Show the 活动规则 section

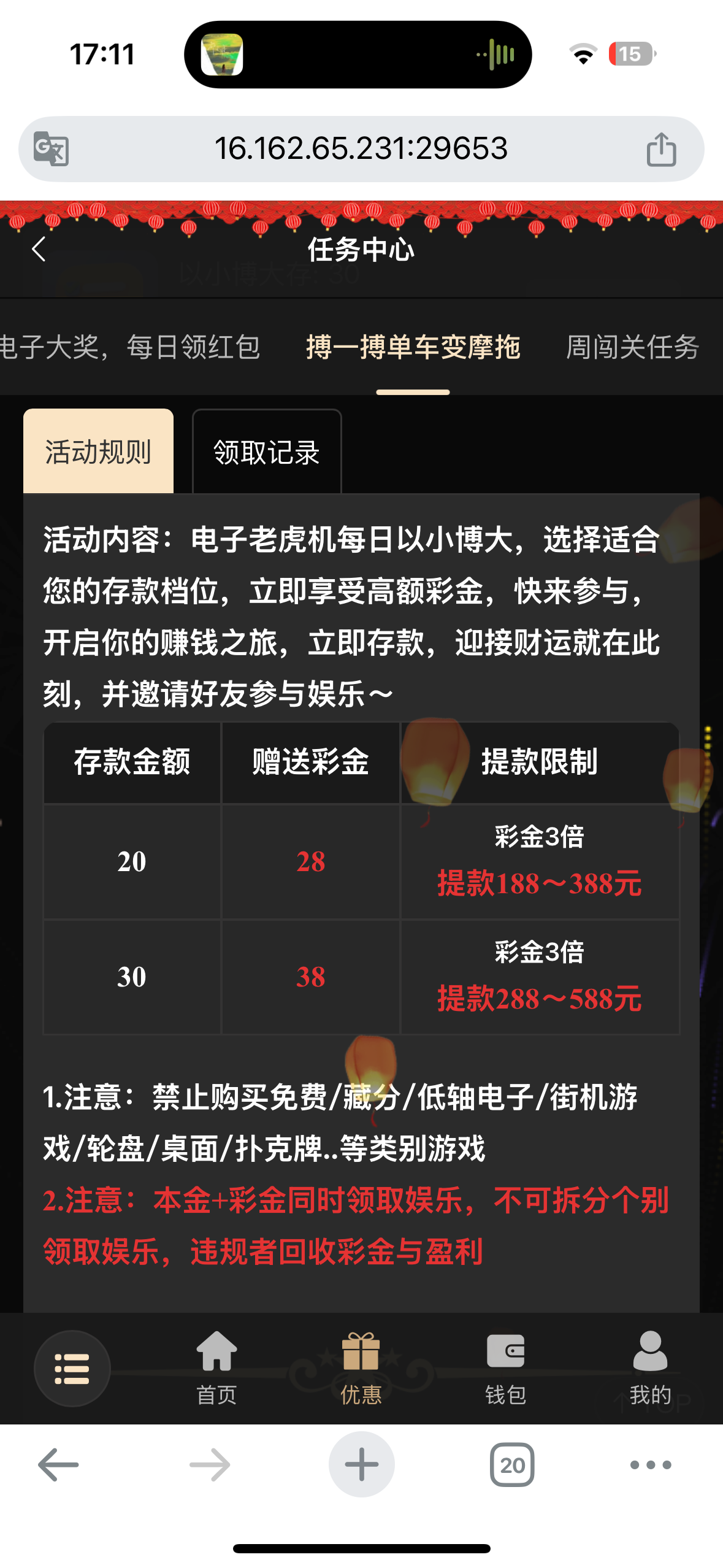98,452
